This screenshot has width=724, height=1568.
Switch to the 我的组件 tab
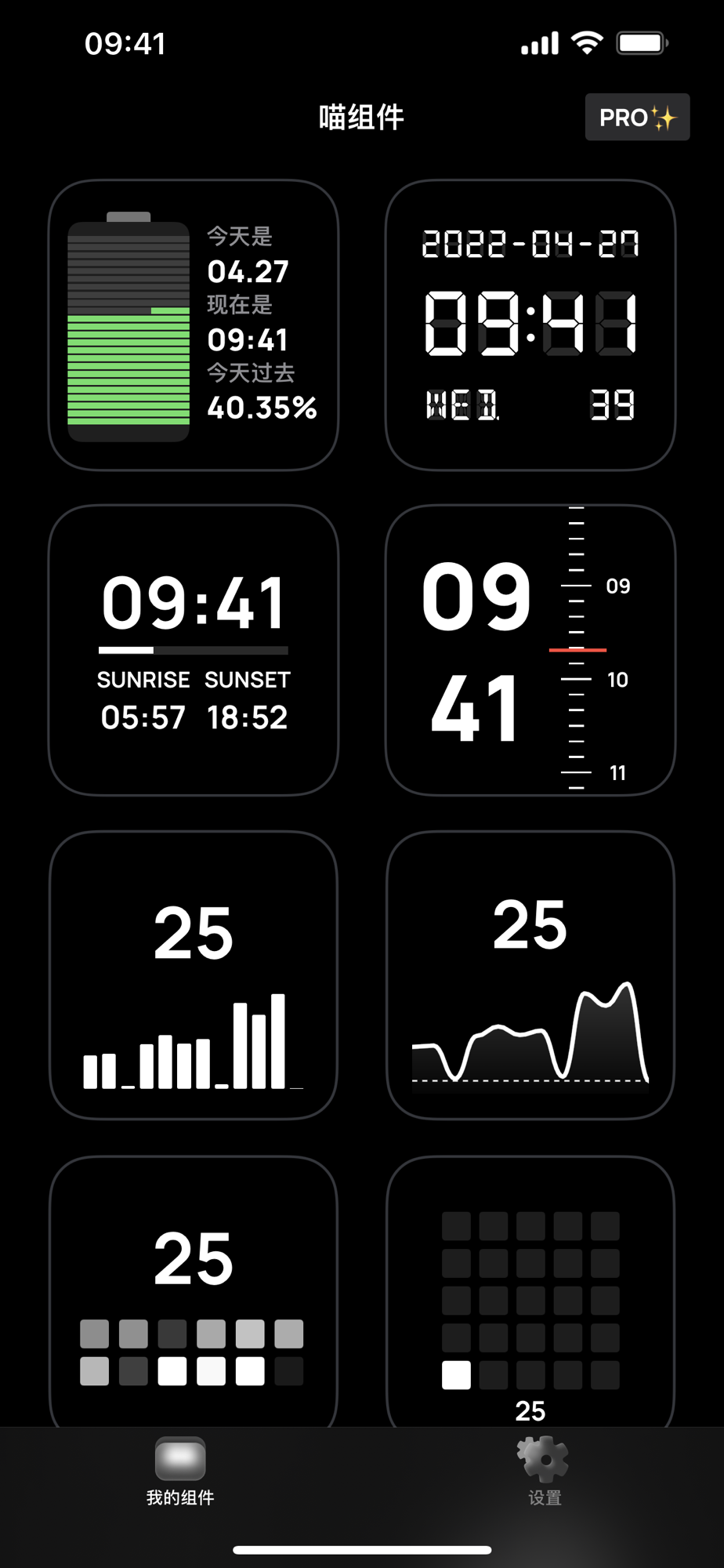pos(180,1472)
